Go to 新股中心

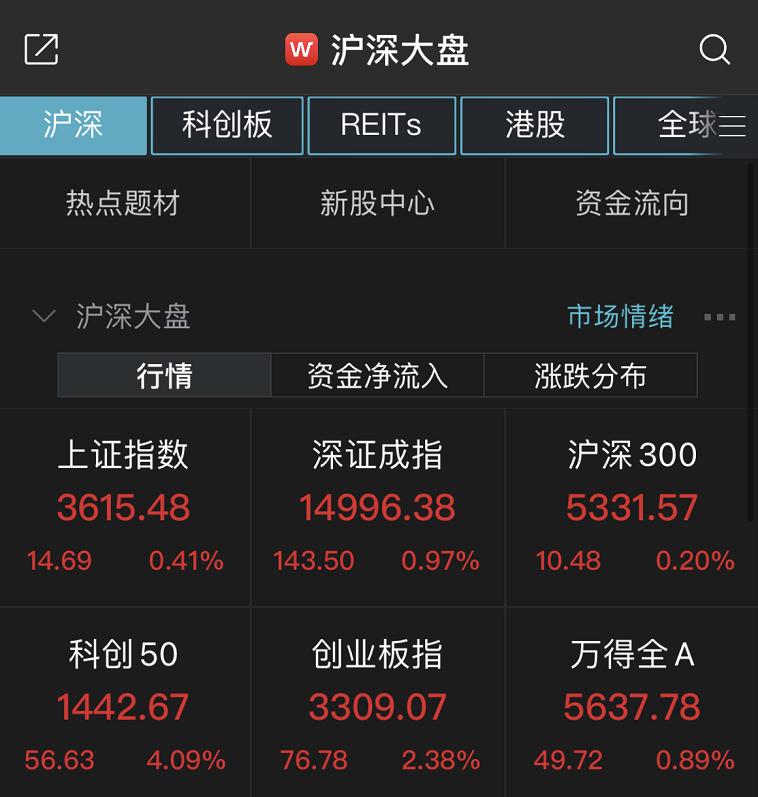pyautogui.click(x=377, y=203)
